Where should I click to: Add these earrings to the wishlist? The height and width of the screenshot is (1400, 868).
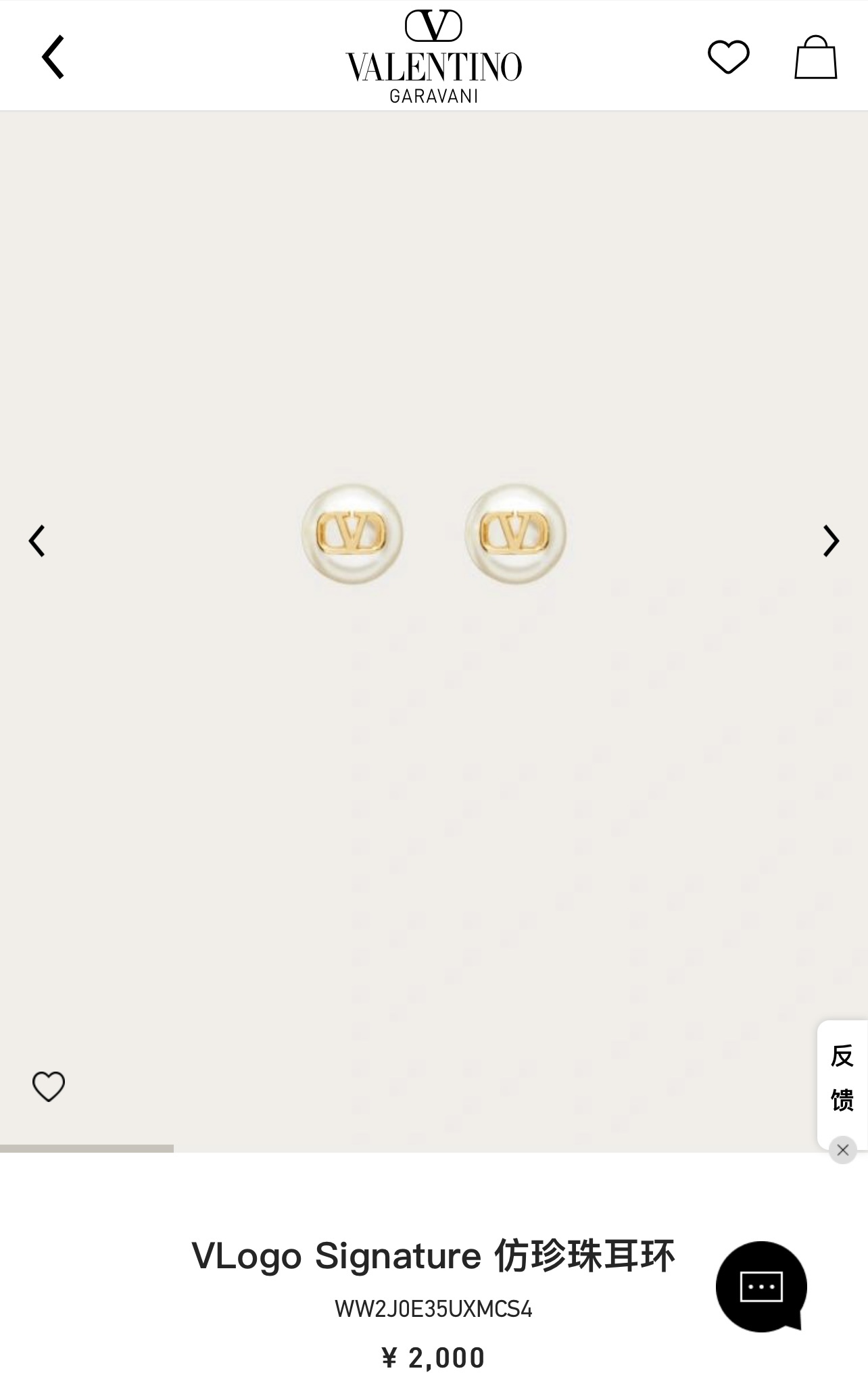pos(49,1086)
